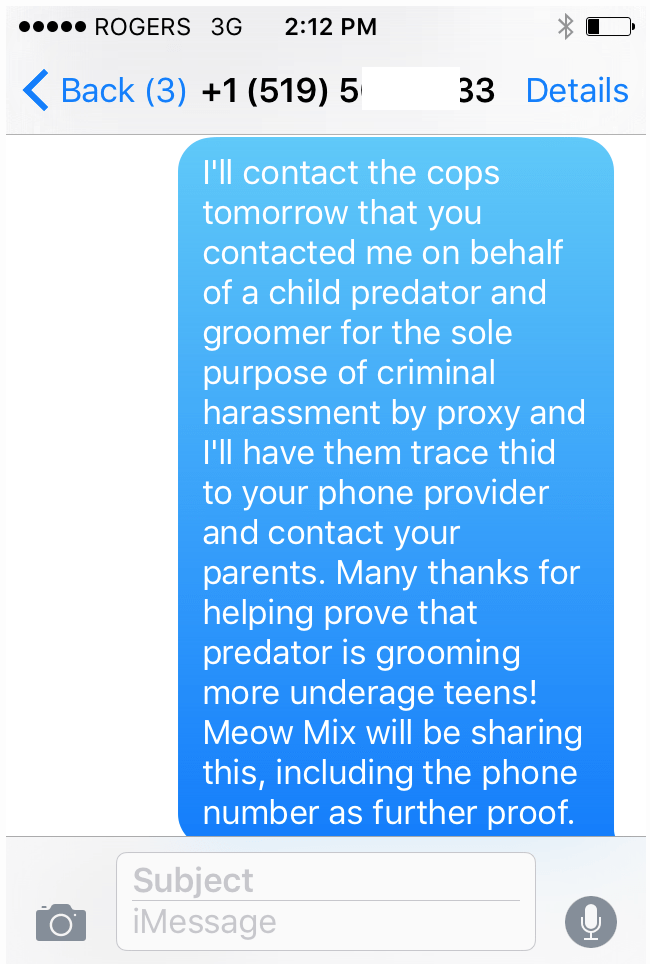The image size is (650, 964).
Task: Open the conversation Details
Action: (x=577, y=91)
